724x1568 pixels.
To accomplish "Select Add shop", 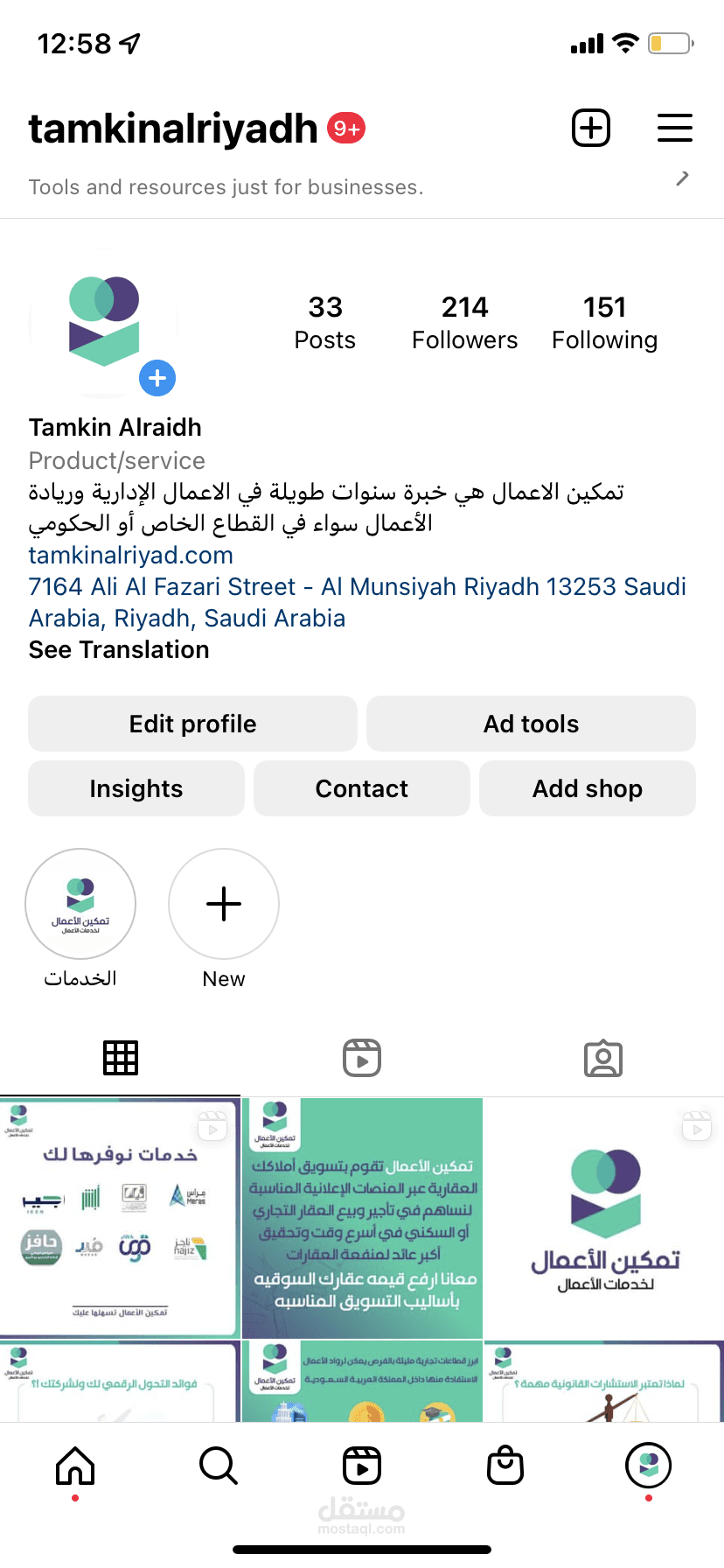I will click(588, 788).
